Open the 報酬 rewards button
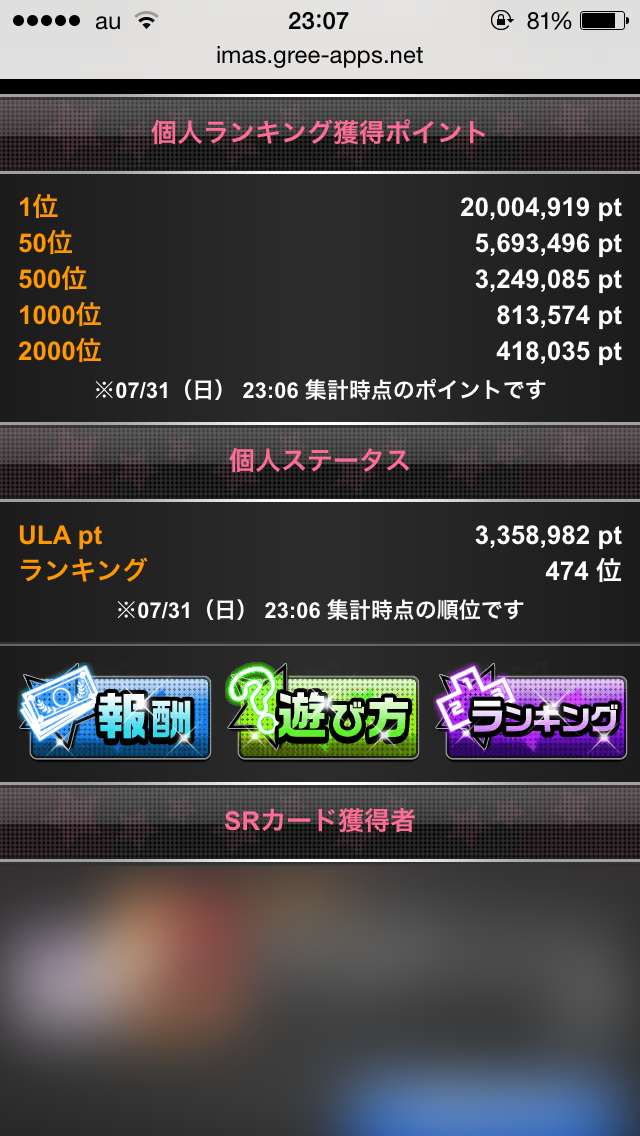This screenshot has width=640, height=1136. (118, 715)
